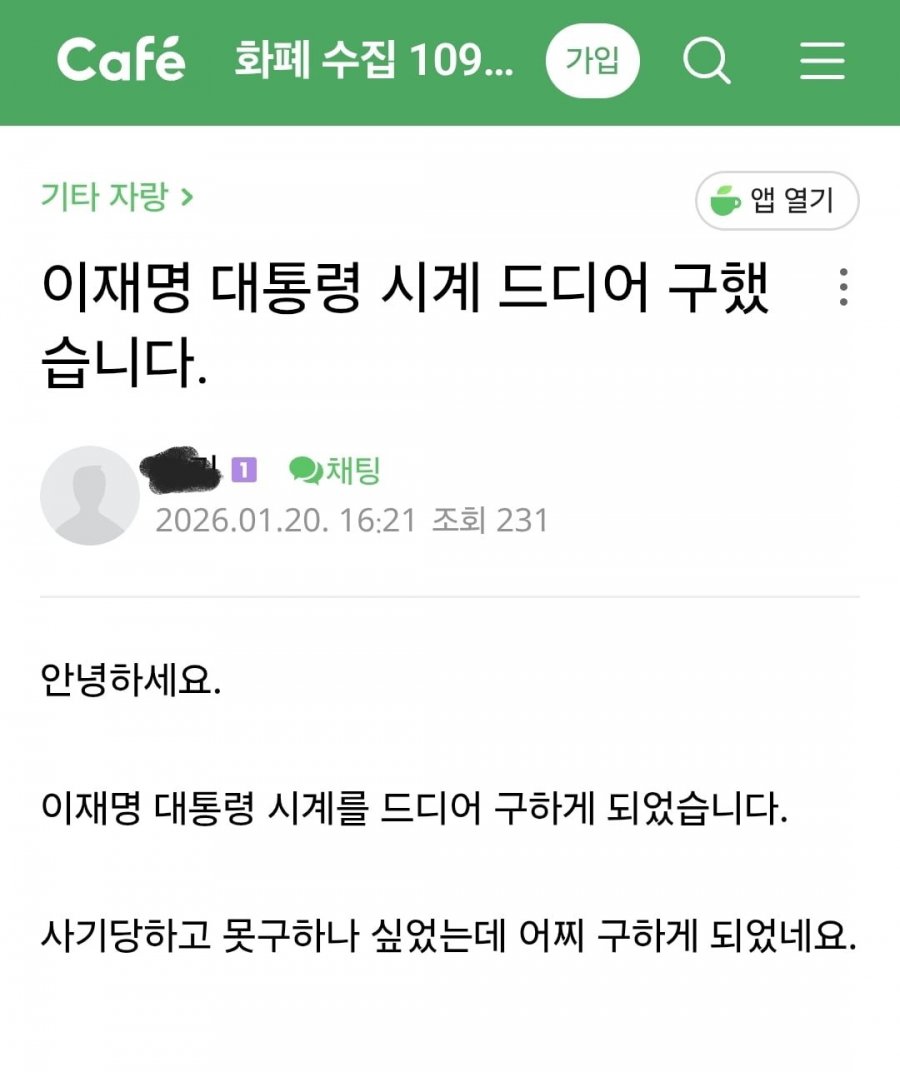Tap the 앱 열기 button
The height and width of the screenshot is (1072, 900).
click(x=777, y=201)
